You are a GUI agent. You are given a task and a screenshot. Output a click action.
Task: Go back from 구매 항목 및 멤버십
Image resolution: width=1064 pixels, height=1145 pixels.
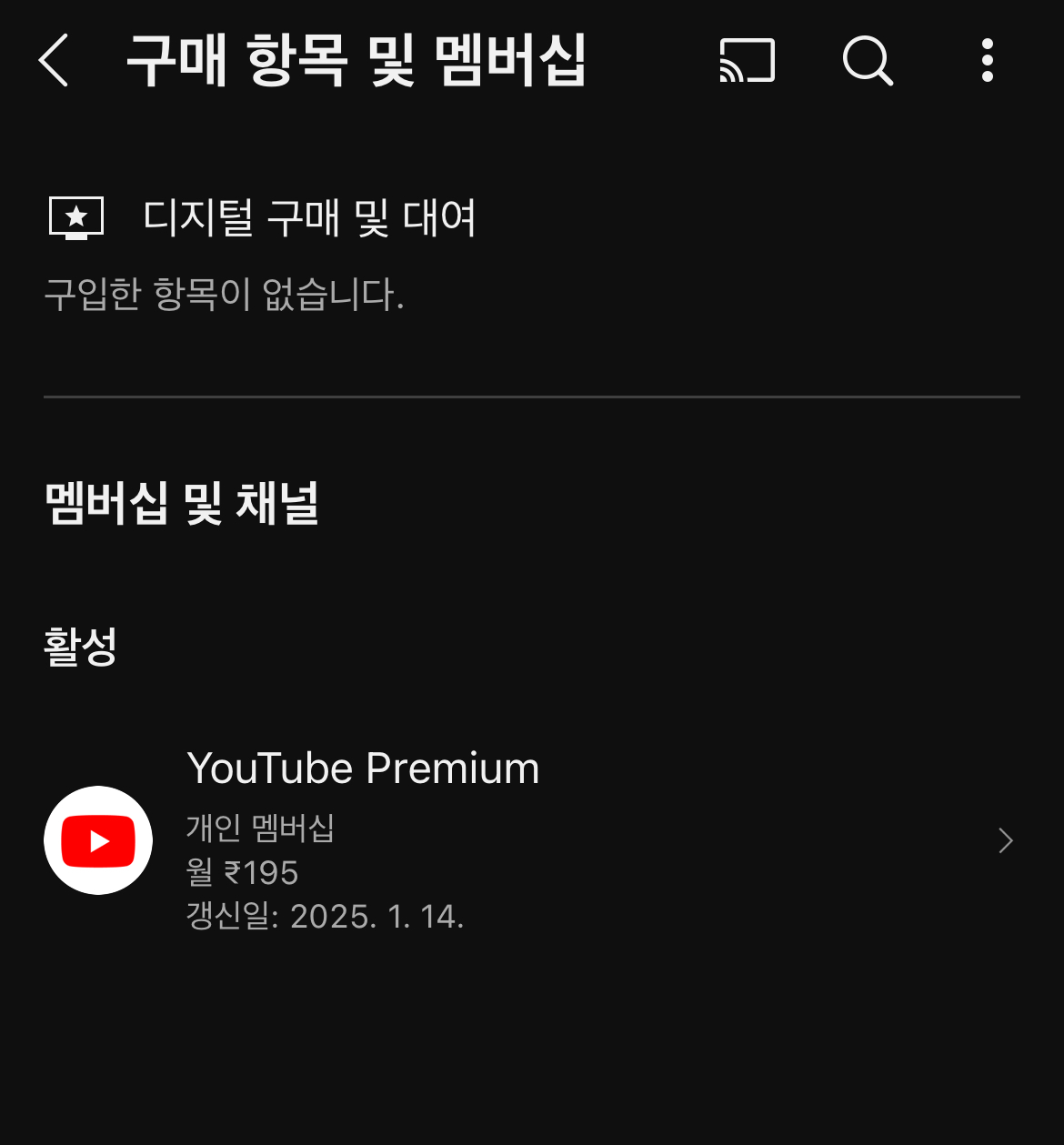(55, 61)
